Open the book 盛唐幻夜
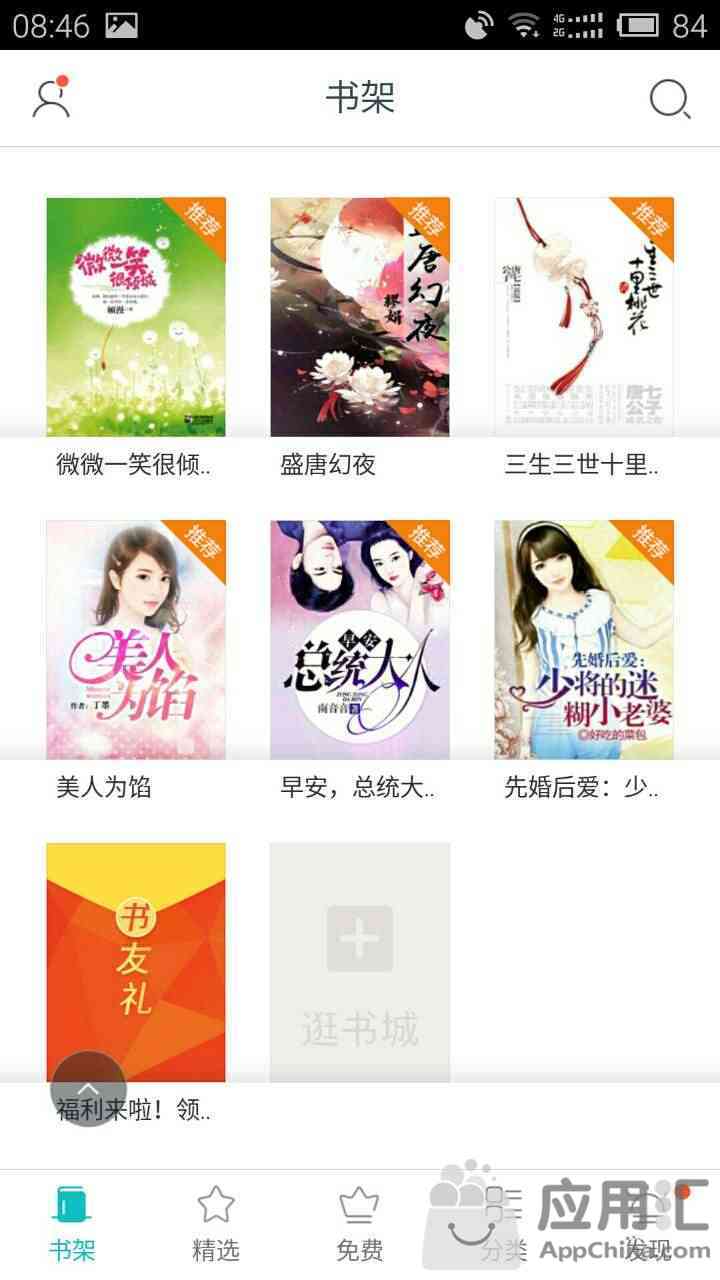Image resolution: width=720 pixels, height=1280 pixels. point(360,317)
